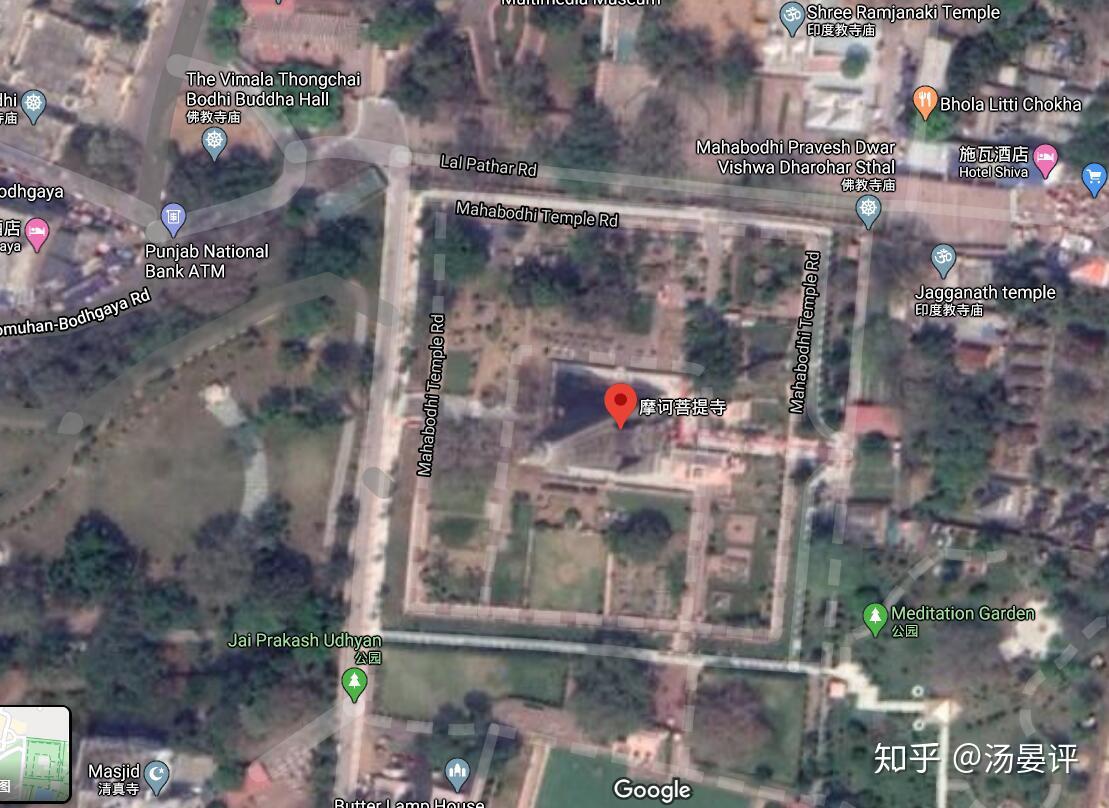Select the red pin for 摩诃菩提寺
Screen dimensions: 1109x808
coord(621,404)
